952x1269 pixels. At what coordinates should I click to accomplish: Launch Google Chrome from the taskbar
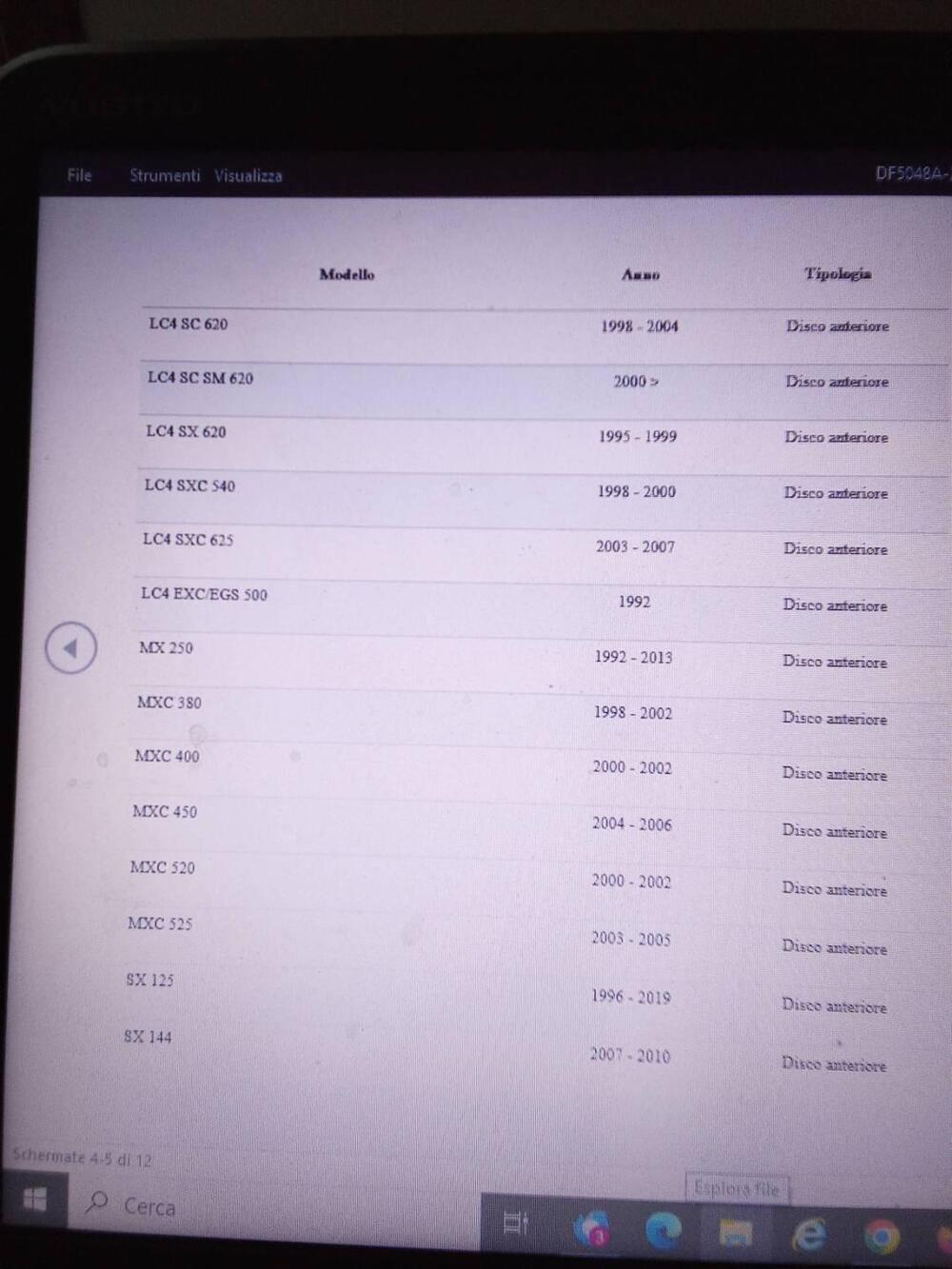click(882, 1237)
